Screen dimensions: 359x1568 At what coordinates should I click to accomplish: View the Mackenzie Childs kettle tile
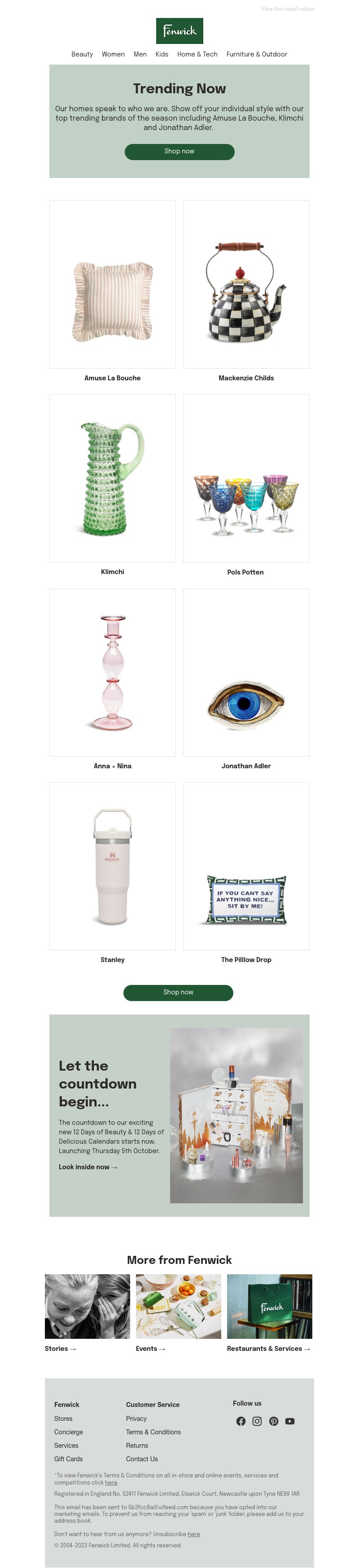[x=245, y=284]
